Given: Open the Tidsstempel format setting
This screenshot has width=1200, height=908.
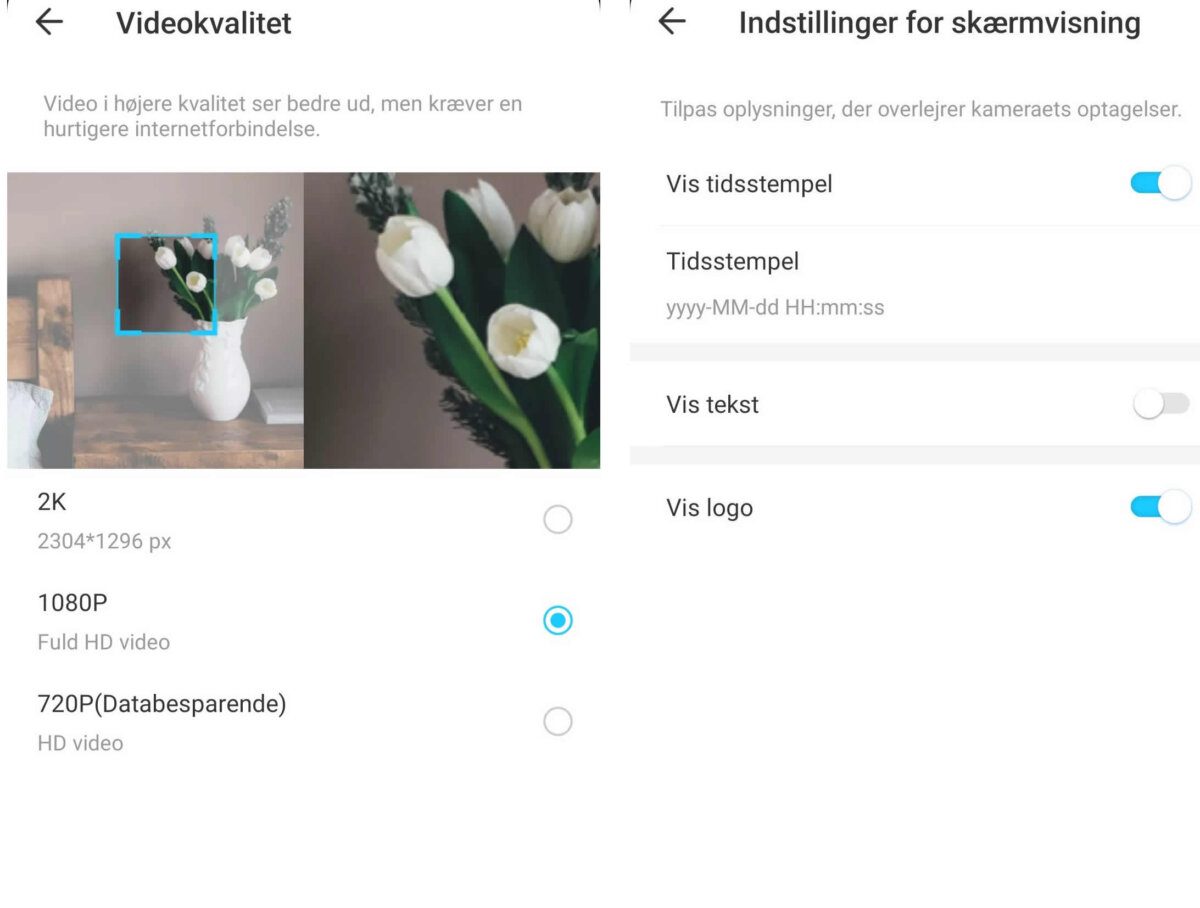Looking at the screenshot, I should (x=775, y=283).
